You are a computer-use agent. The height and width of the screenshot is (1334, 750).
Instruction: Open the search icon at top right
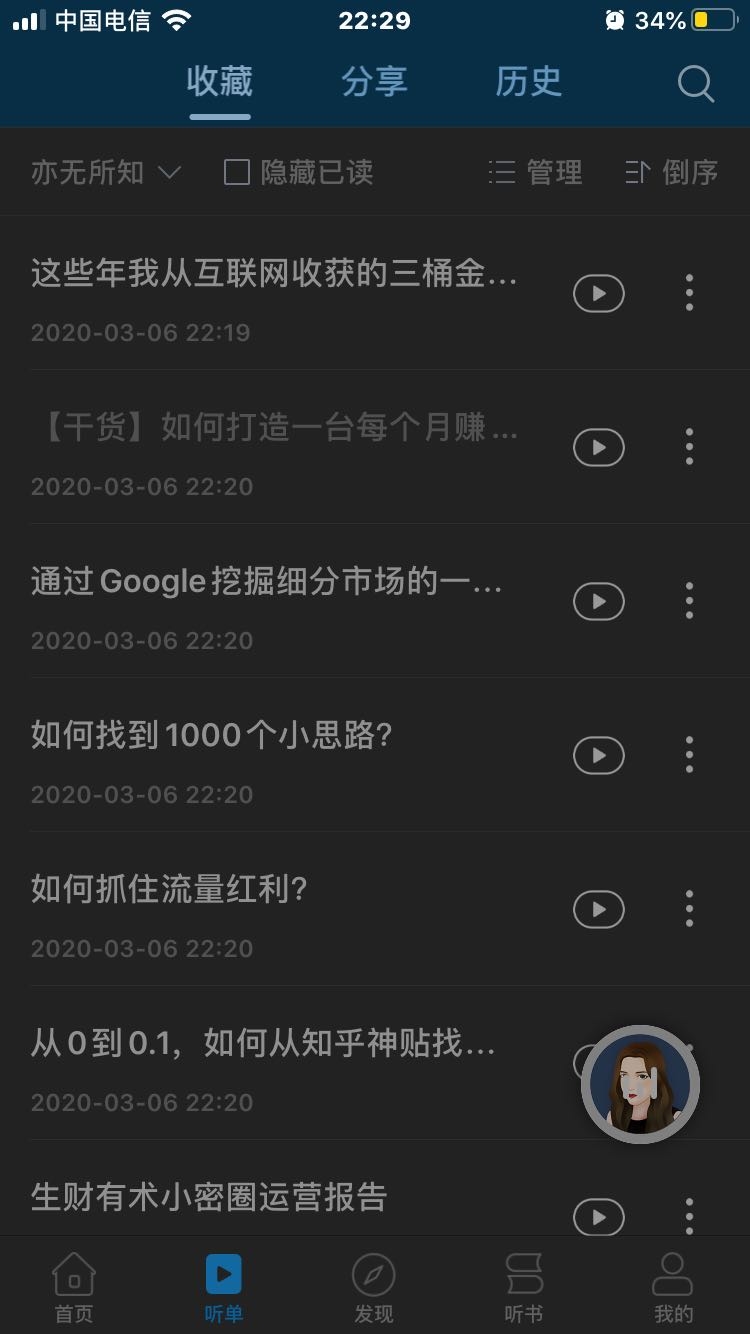click(x=695, y=84)
